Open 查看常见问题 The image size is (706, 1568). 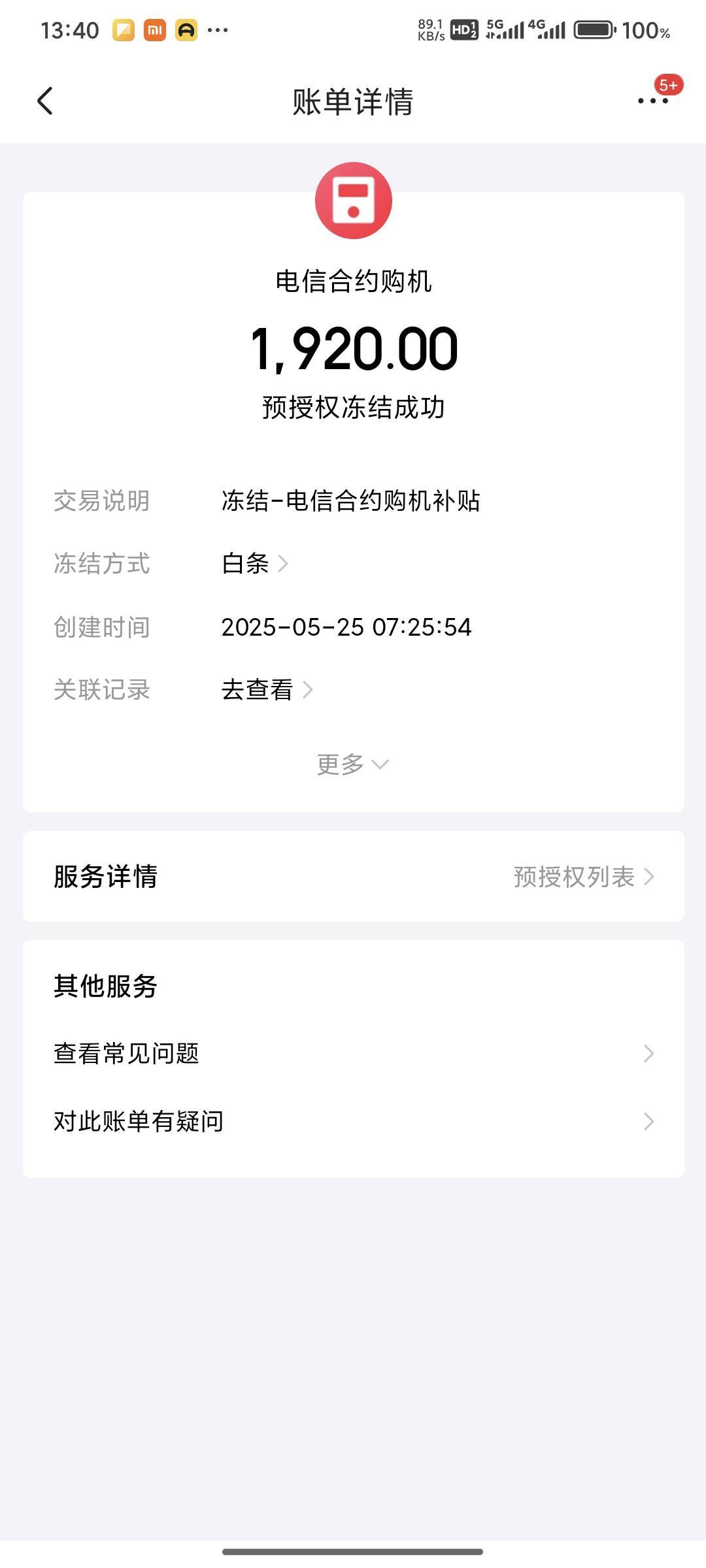(354, 1053)
